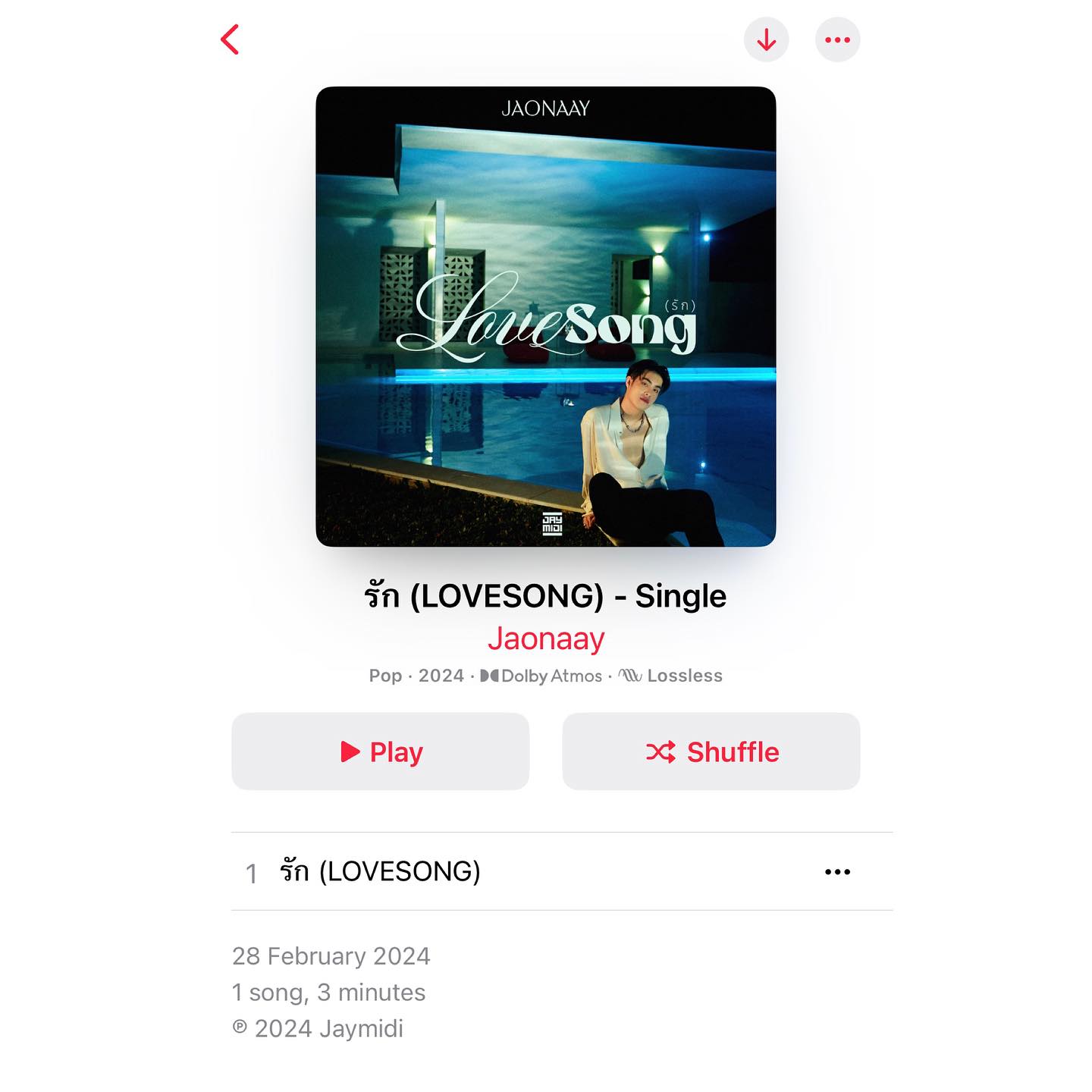Viewport: 1092px width, 1092px height.
Task: Play track 1 รัก (LOVESONG)
Action: [381, 871]
